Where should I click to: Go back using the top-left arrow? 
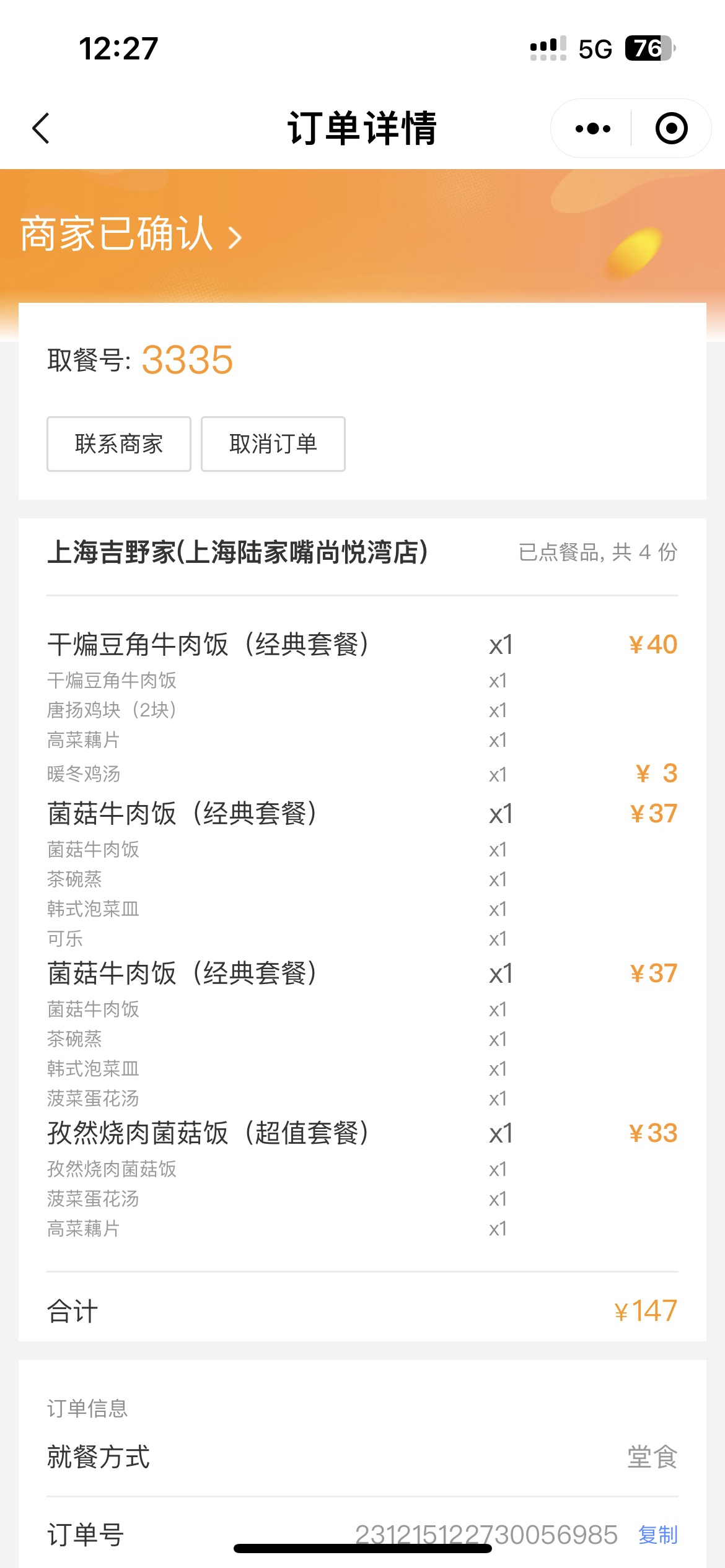(x=41, y=128)
